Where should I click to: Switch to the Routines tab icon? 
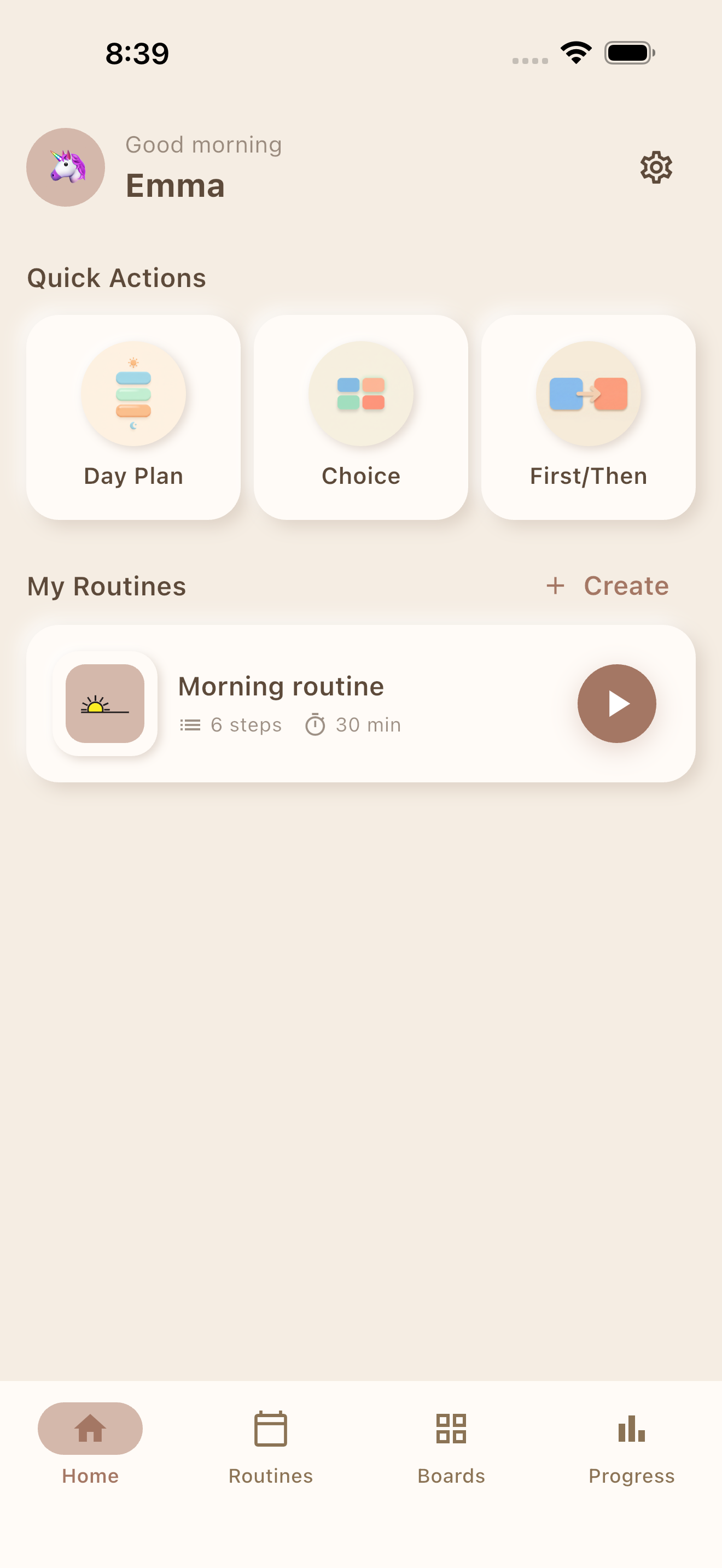pos(270,1430)
